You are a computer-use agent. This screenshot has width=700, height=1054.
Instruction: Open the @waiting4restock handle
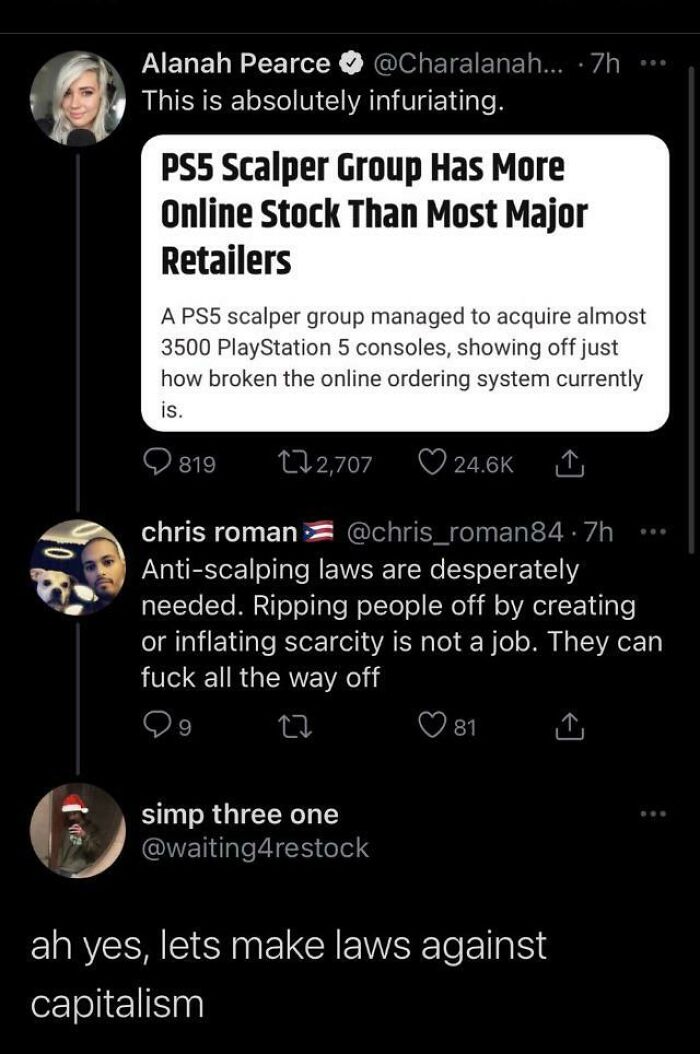click(255, 848)
